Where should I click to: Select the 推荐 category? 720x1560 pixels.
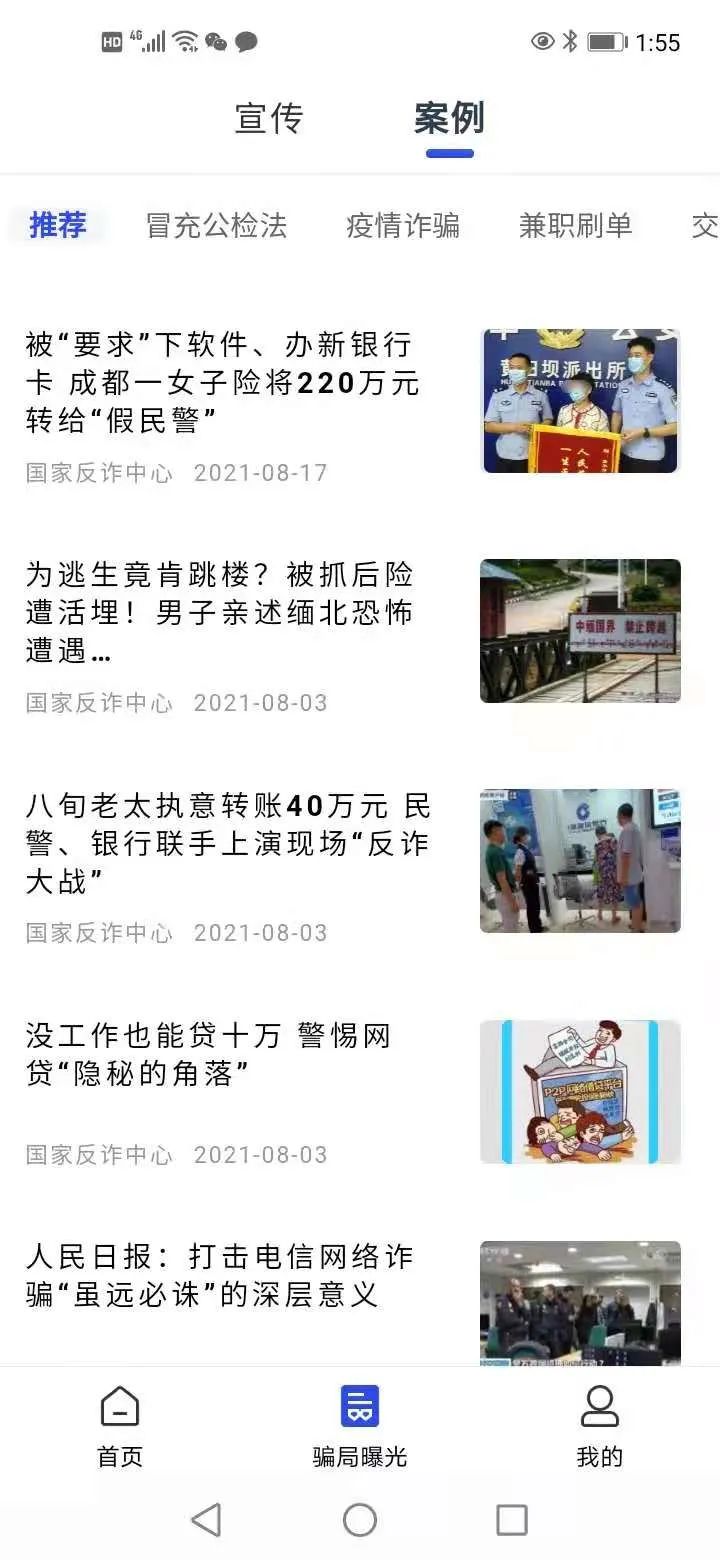58,225
